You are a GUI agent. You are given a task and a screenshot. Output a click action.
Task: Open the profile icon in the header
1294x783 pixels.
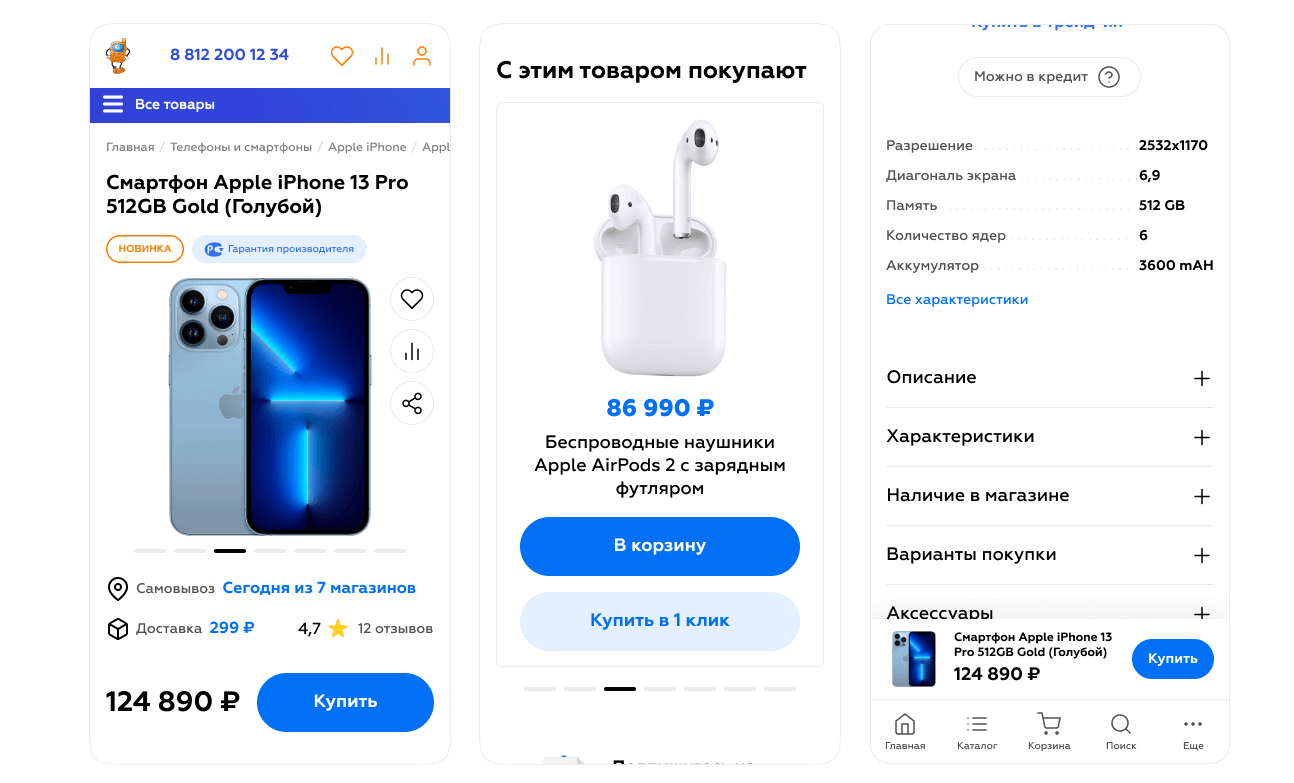[x=422, y=56]
